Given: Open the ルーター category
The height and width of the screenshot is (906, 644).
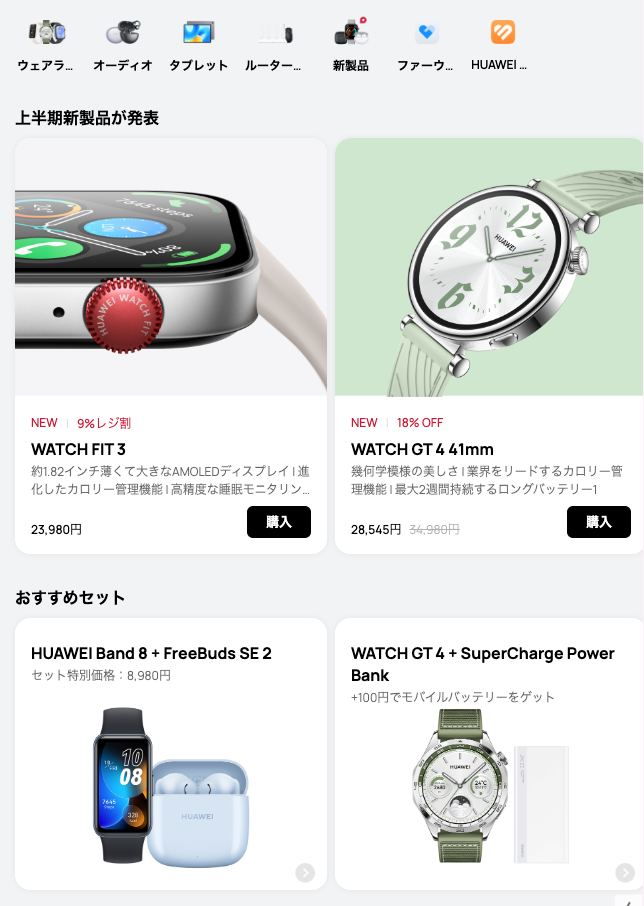Looking at the screenshot, I should pos(274,43).
